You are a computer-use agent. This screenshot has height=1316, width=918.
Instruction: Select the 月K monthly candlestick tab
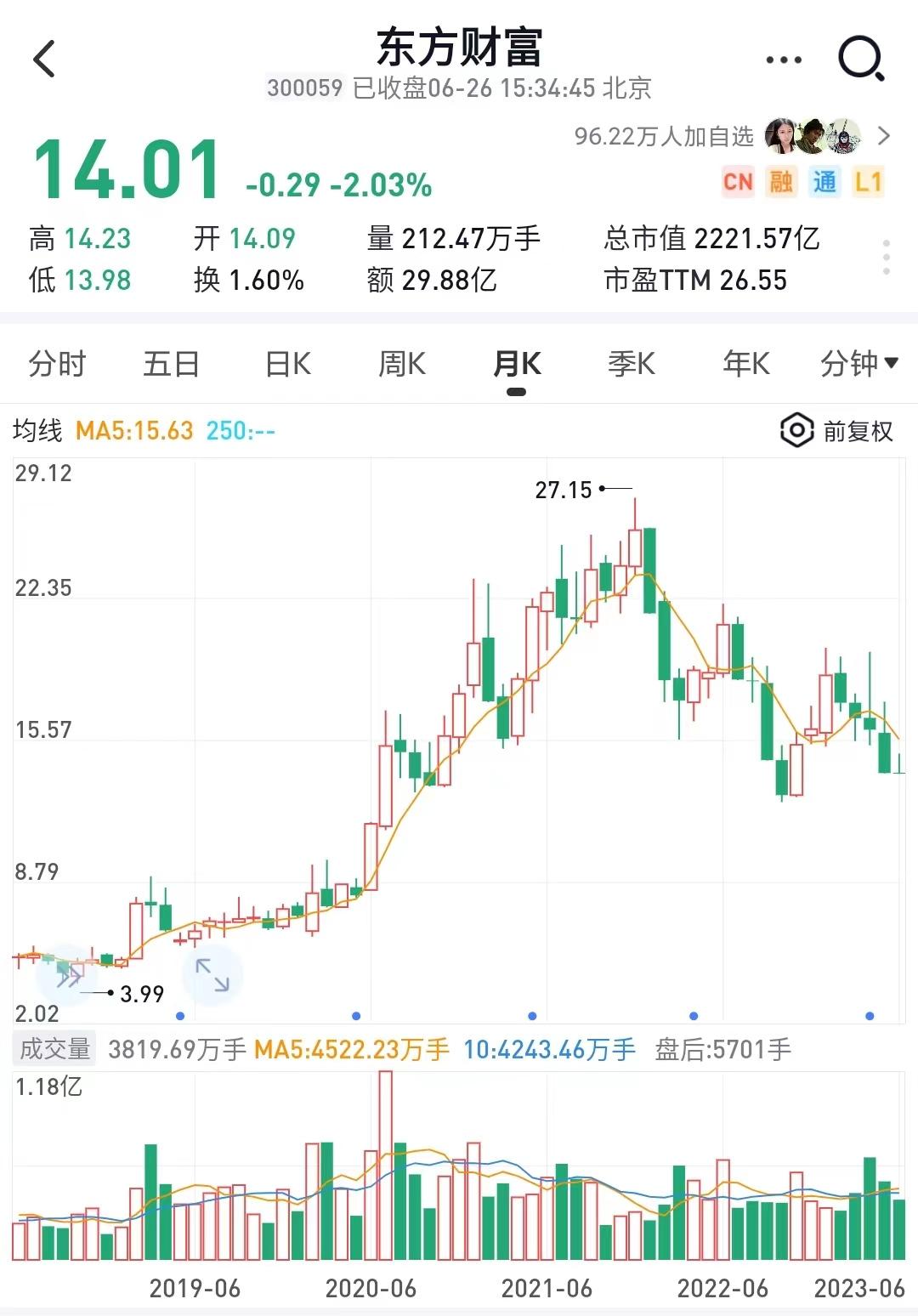pos(517,364)
